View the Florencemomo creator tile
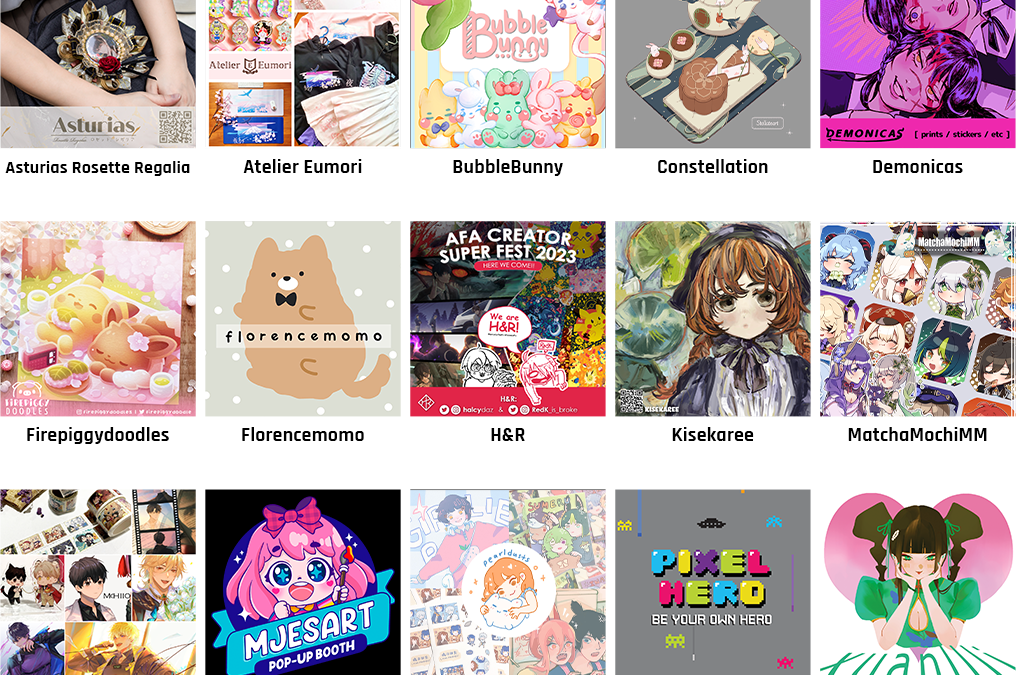This screenshot has height=675, width=1016. pos(302,330)
